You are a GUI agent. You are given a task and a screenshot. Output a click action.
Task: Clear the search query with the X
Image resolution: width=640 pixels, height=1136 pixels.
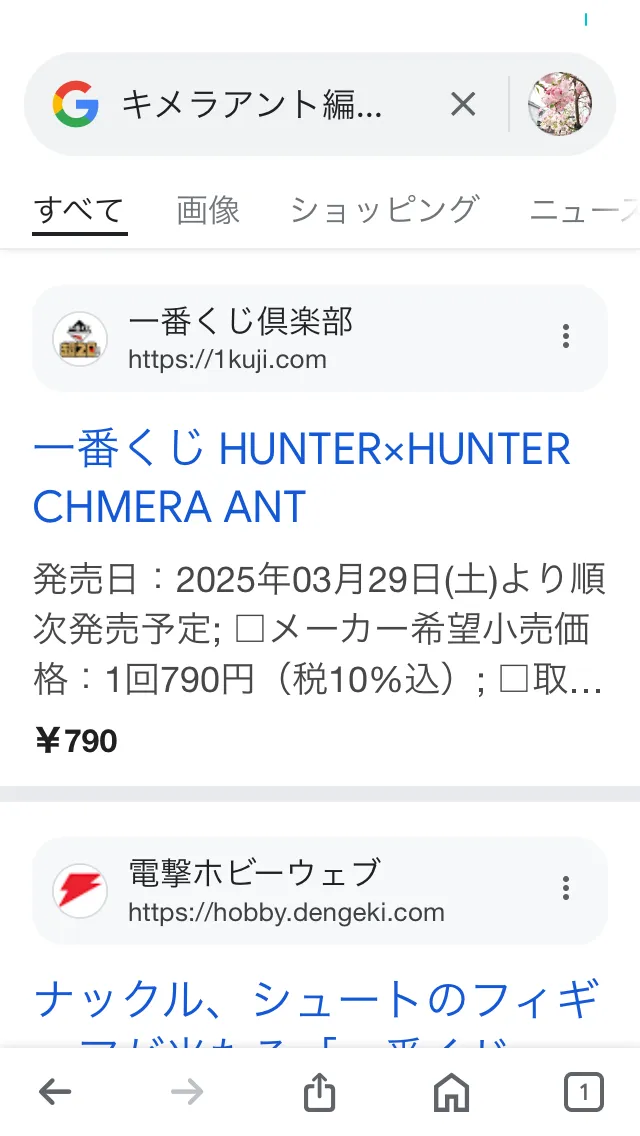coord(462,104)
